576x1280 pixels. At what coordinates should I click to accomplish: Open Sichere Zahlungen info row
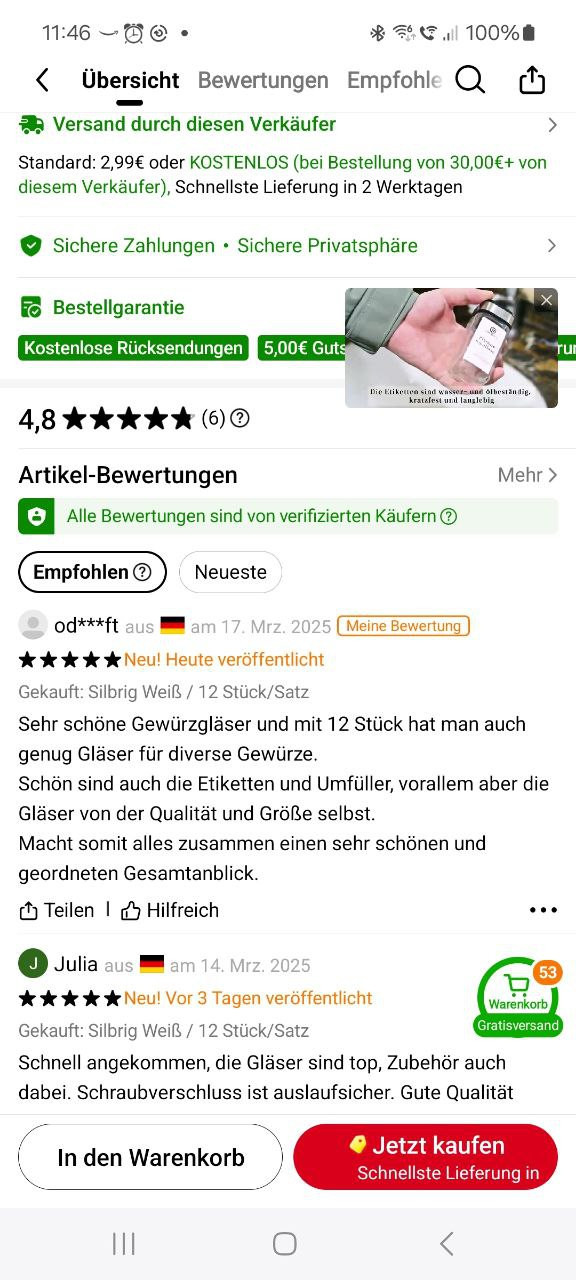coord(288,246)
